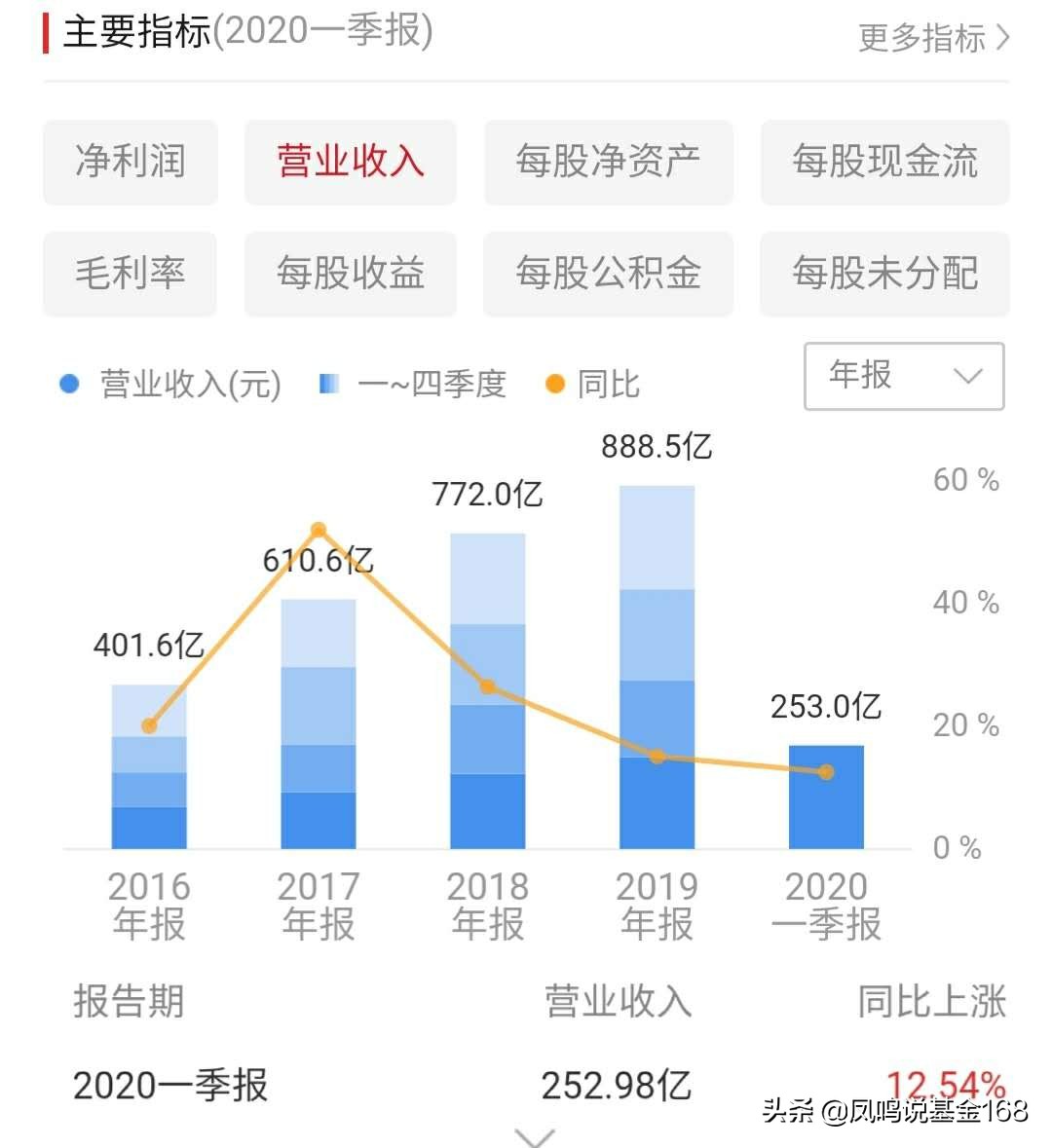1052x1148 pixels.
Task: View 每股现金流 data
Action: [x=884, y=163]
